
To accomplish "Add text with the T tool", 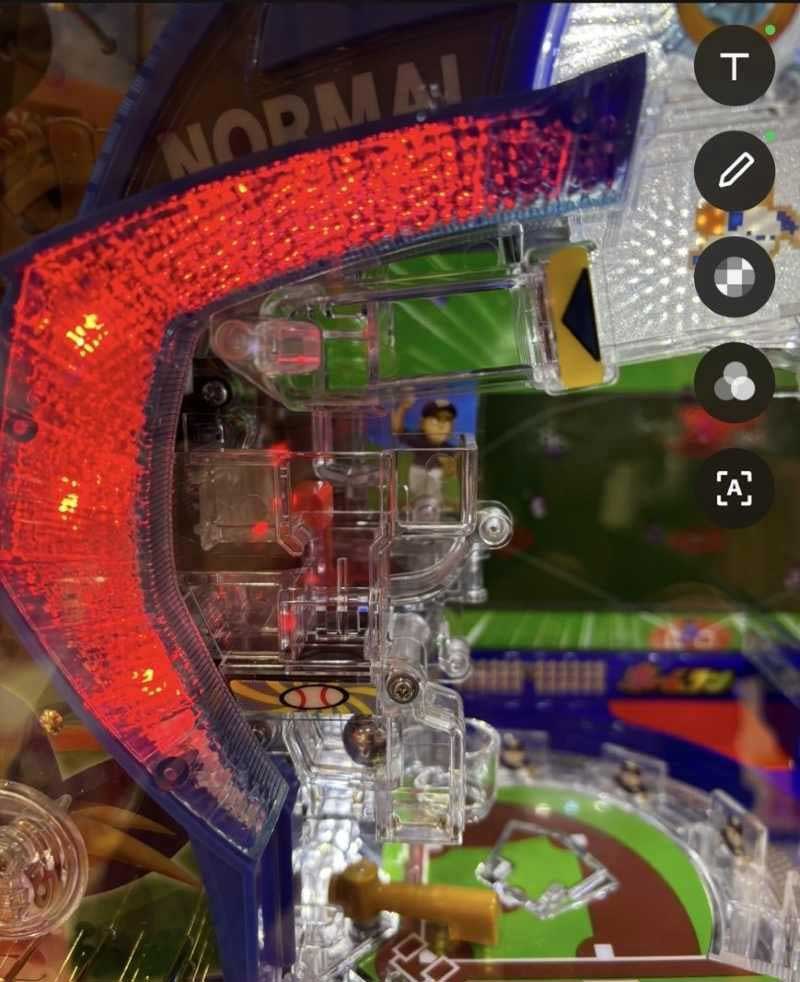I will point(735,66).
